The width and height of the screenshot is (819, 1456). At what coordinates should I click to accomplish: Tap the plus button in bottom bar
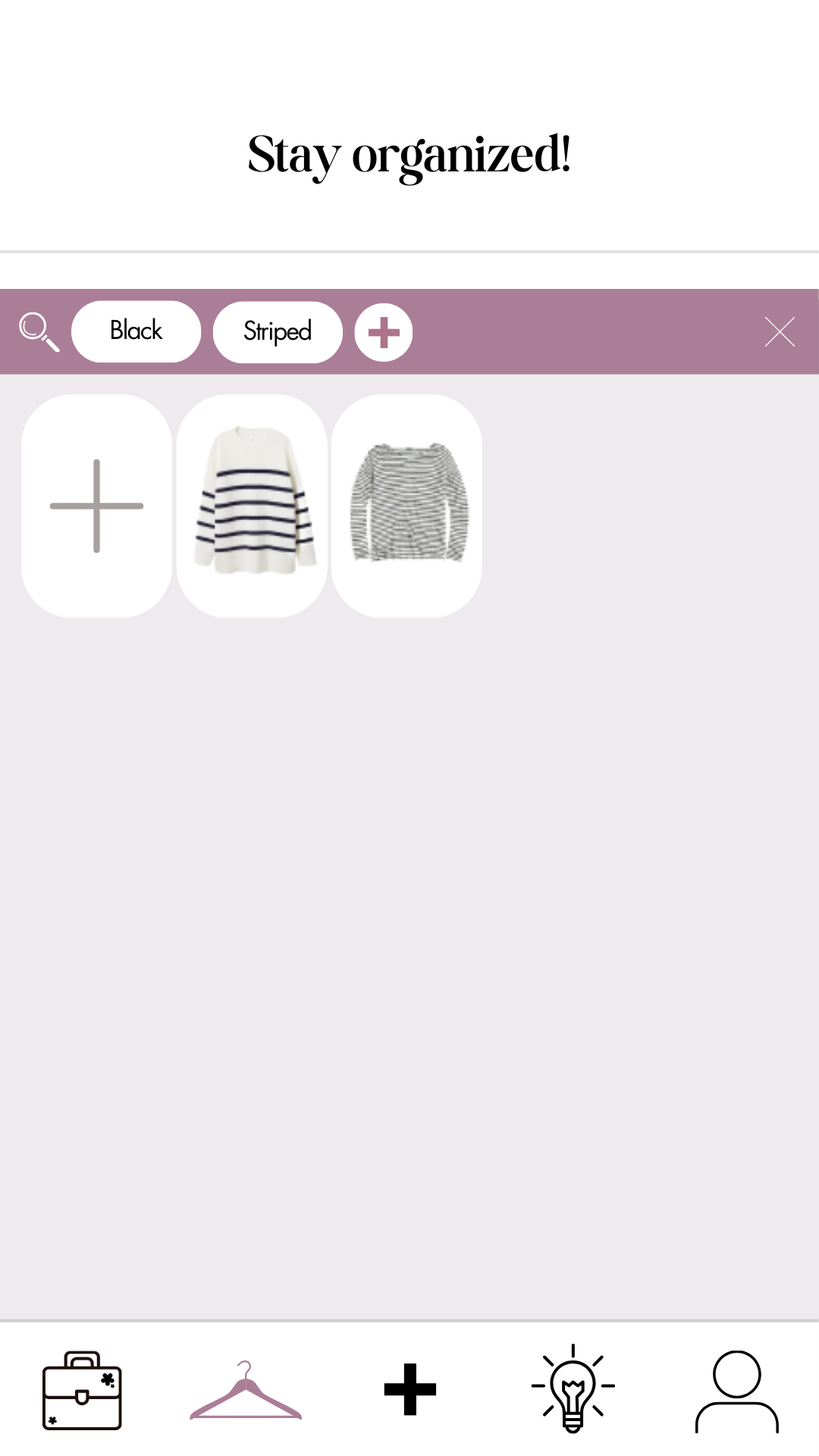409,1389
